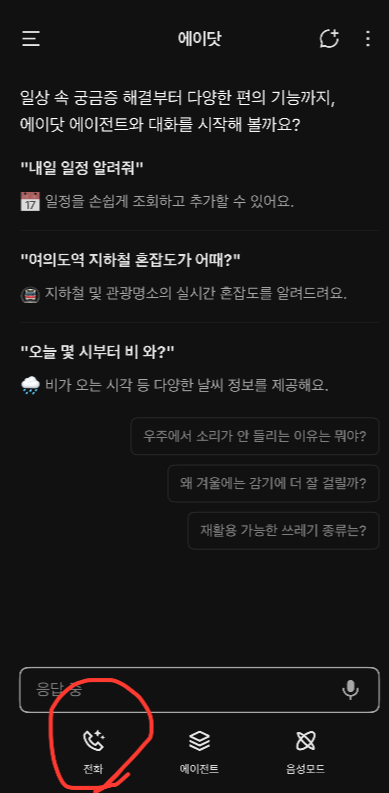Image resolution: width=389 pixels, height=793 pixels.
Task: Start a new chat with the plus bubble icon
Action: coord(329,39)
